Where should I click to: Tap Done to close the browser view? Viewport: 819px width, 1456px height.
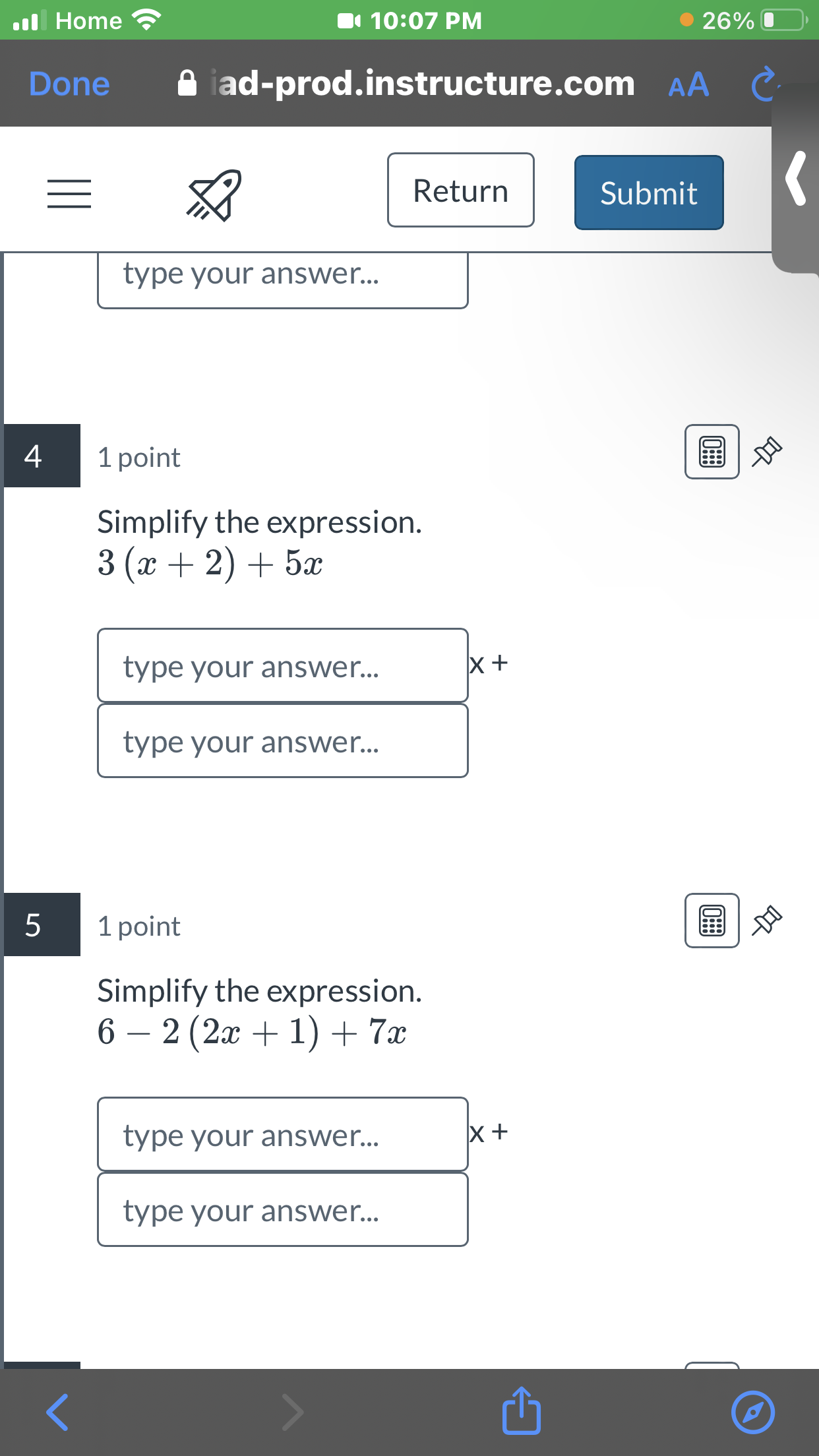click(x=69, y=84)
